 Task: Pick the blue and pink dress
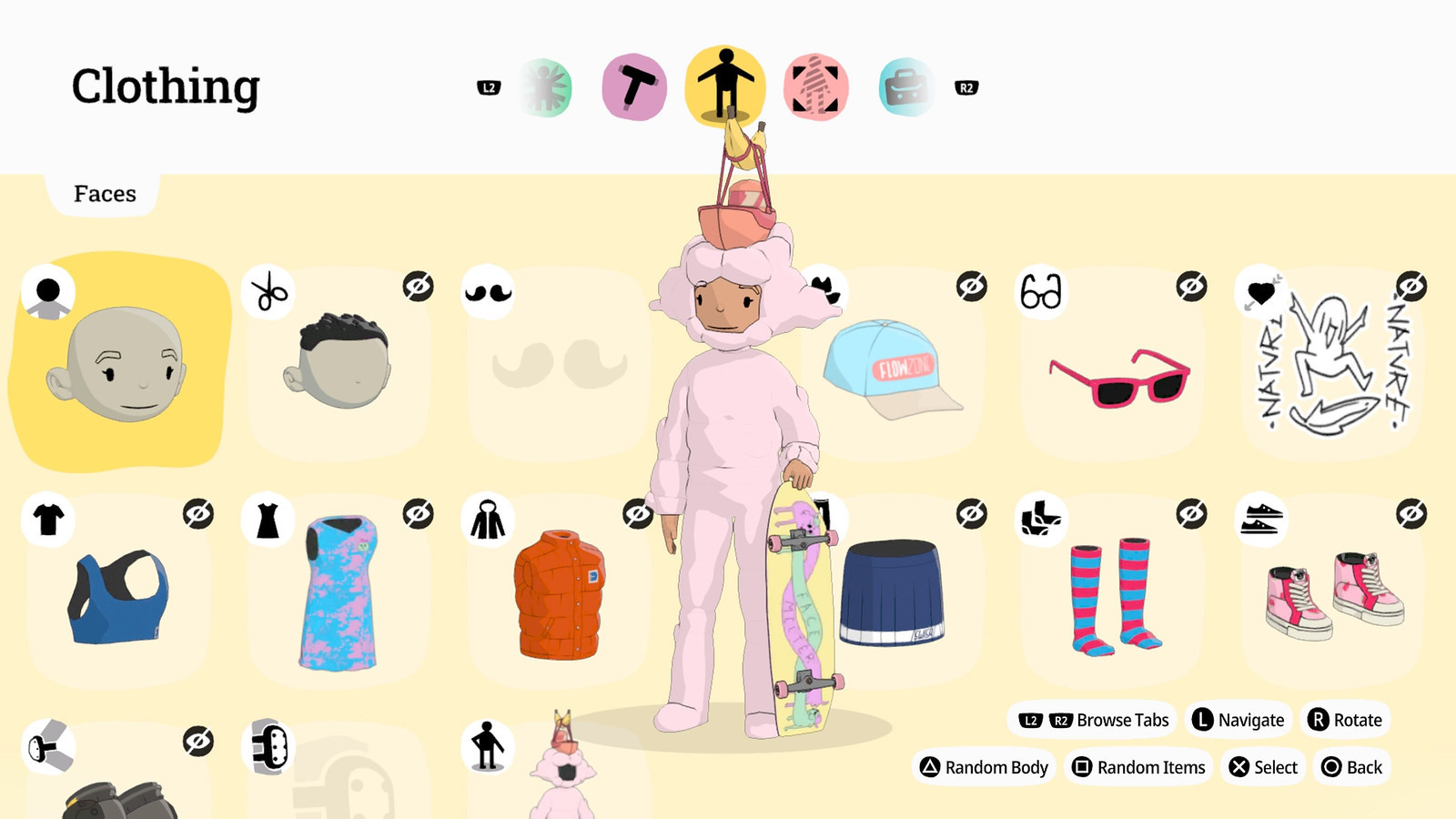[x=339, y=591]
